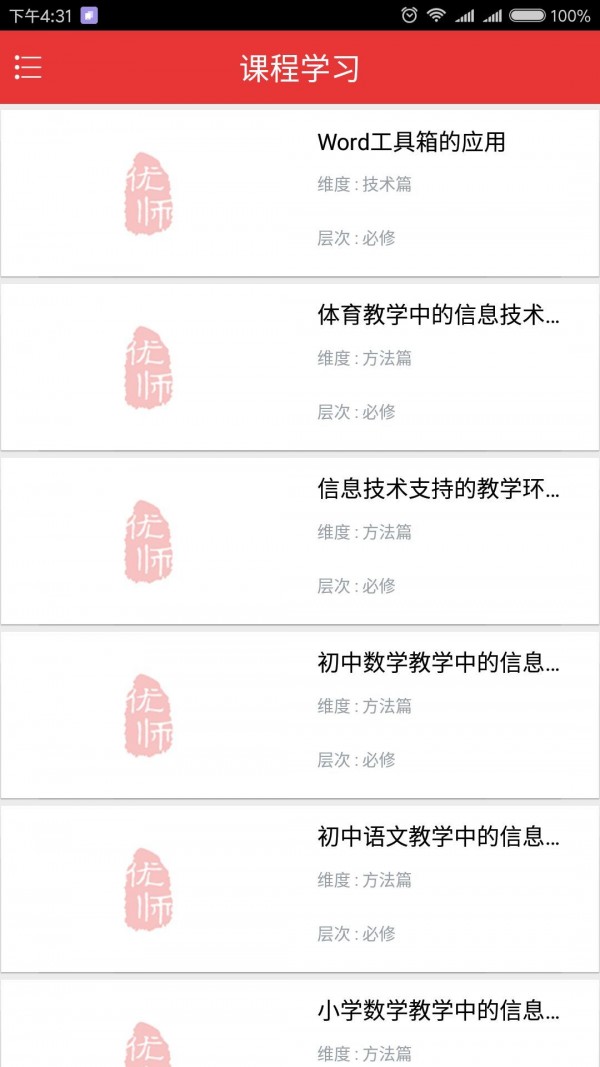Select the 信息技术支持的教学环 course card
600x1067 pixels.
[x=300, y=541]
